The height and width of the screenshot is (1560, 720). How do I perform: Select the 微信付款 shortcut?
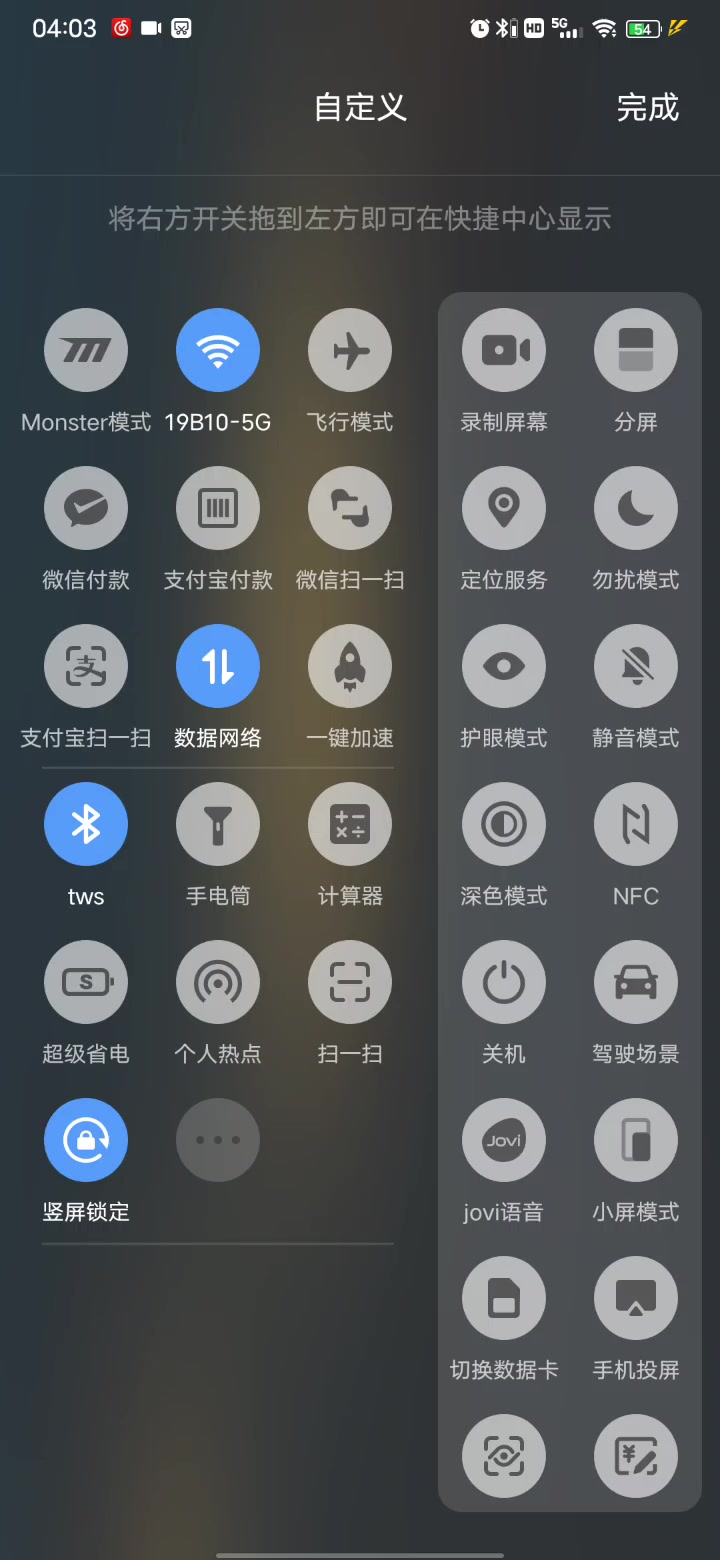[86, 508]
